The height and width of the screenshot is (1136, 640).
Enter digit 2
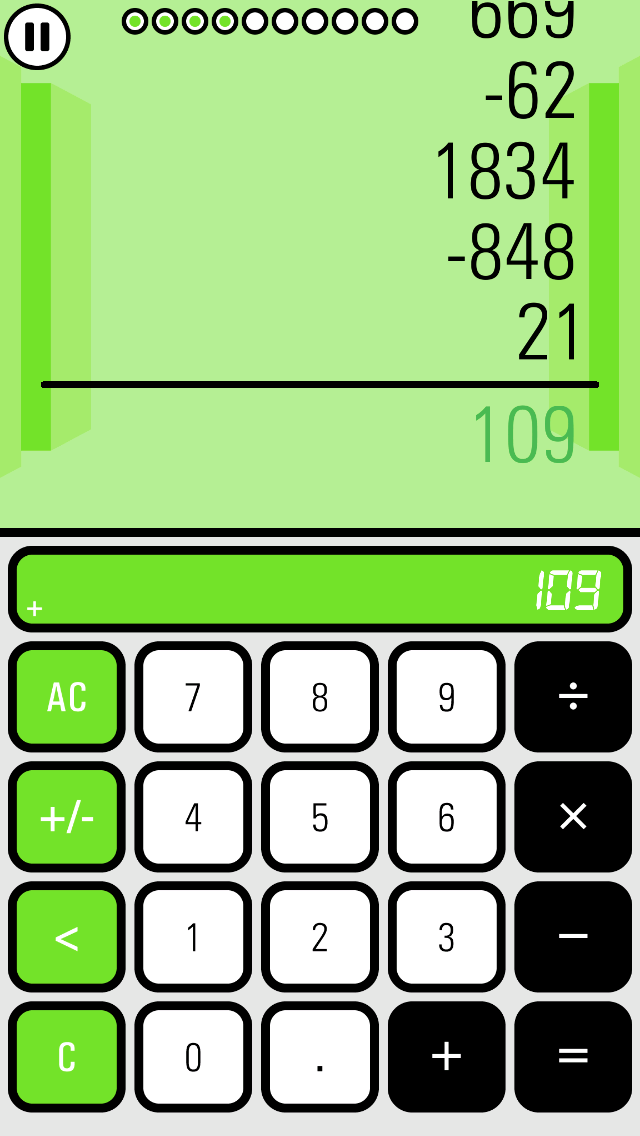[320, 937]
